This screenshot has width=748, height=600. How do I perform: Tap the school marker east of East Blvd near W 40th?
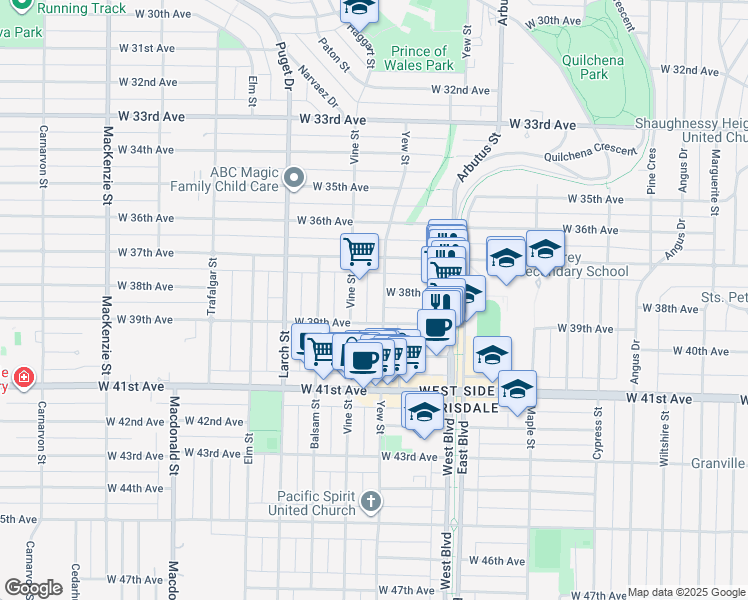pos(493,356)
